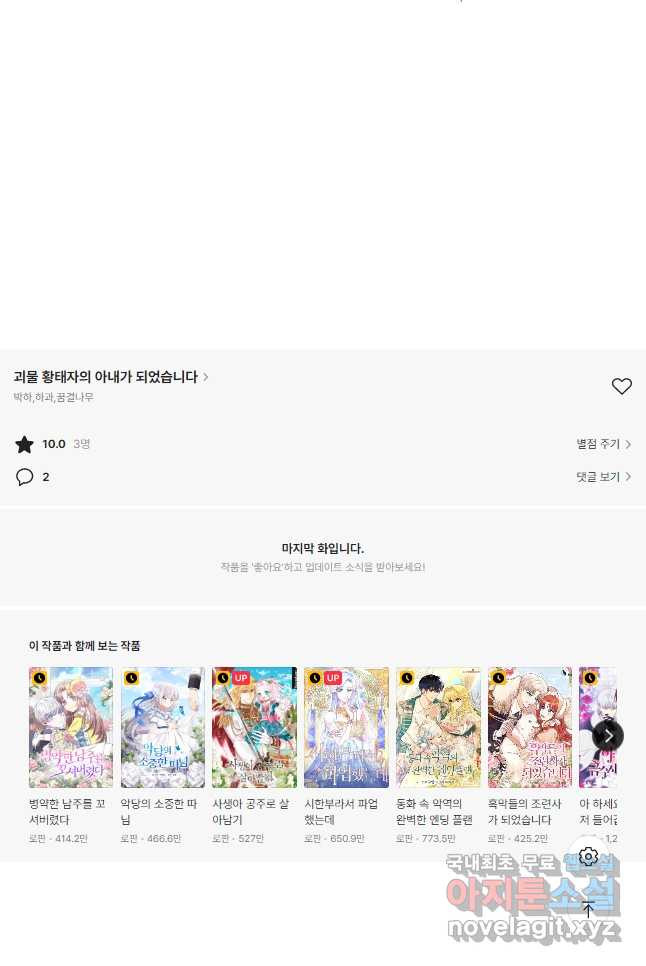Open the 악당의 소중한 따님 webtoon
The height and width of the screenshot is (966, 646).
pyautogui.click(x=162, y=728)
